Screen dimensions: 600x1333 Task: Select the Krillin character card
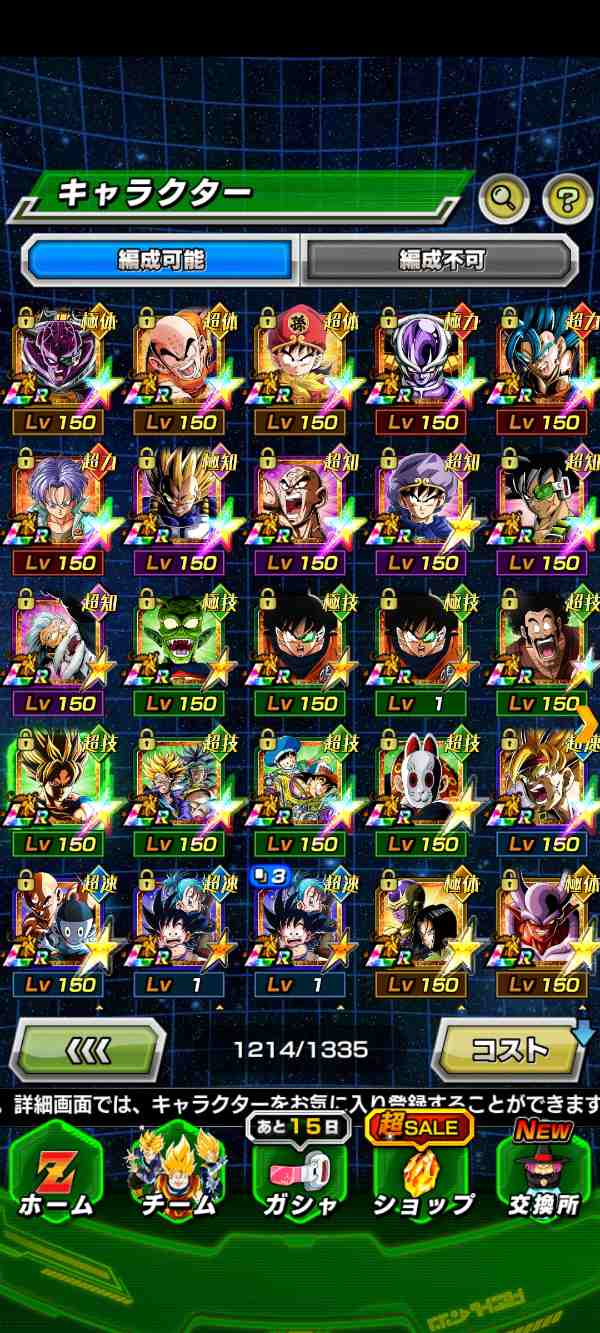coord(180,370)
